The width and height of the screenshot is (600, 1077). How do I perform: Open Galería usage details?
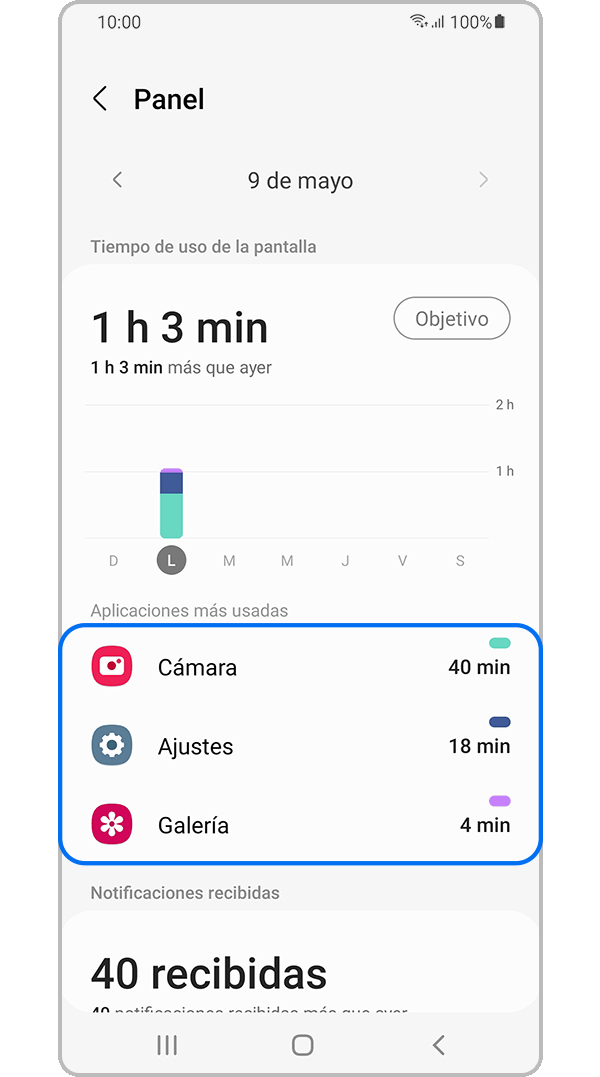[300, 825]
